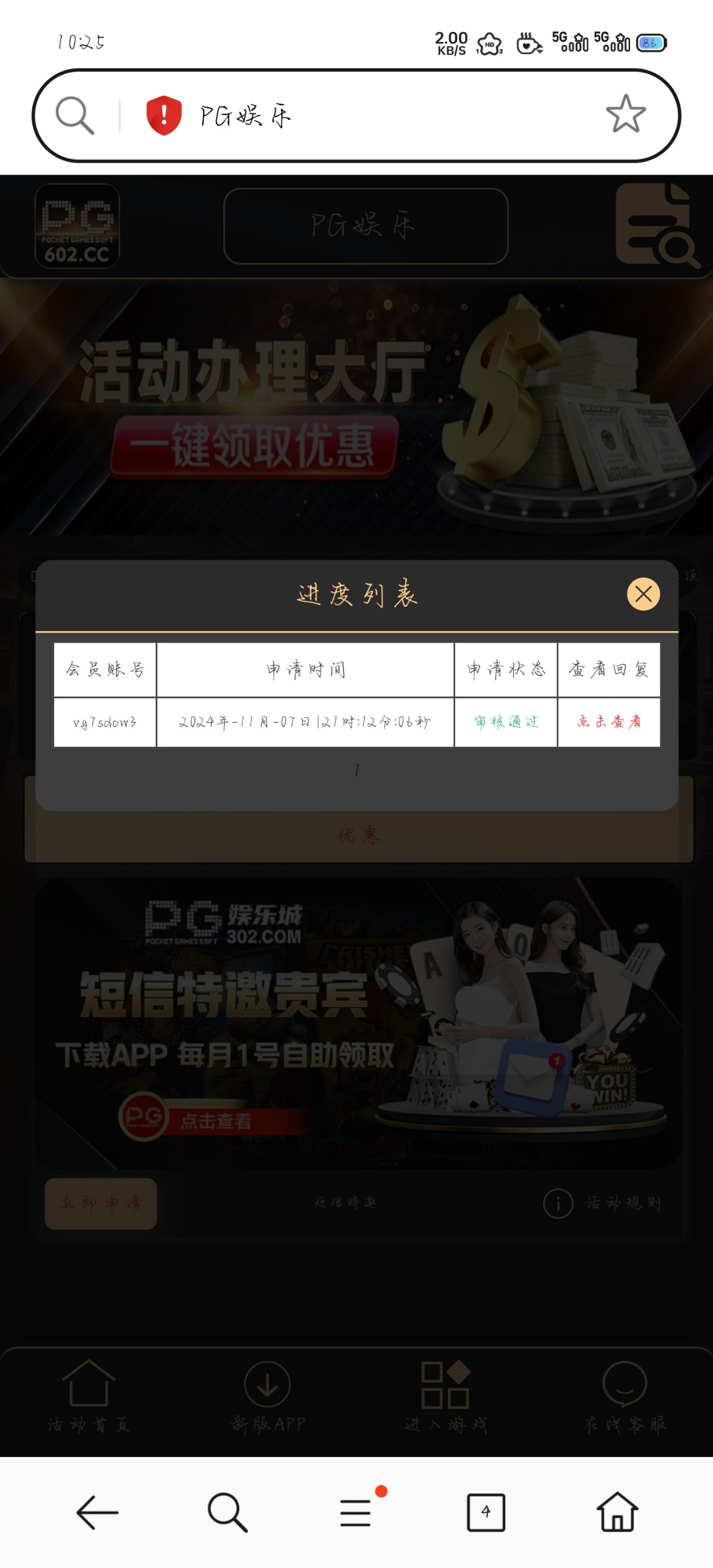Open the tab switcher showing 4 tabs
713x1568 pixels.
click(x=486, y=1512)
